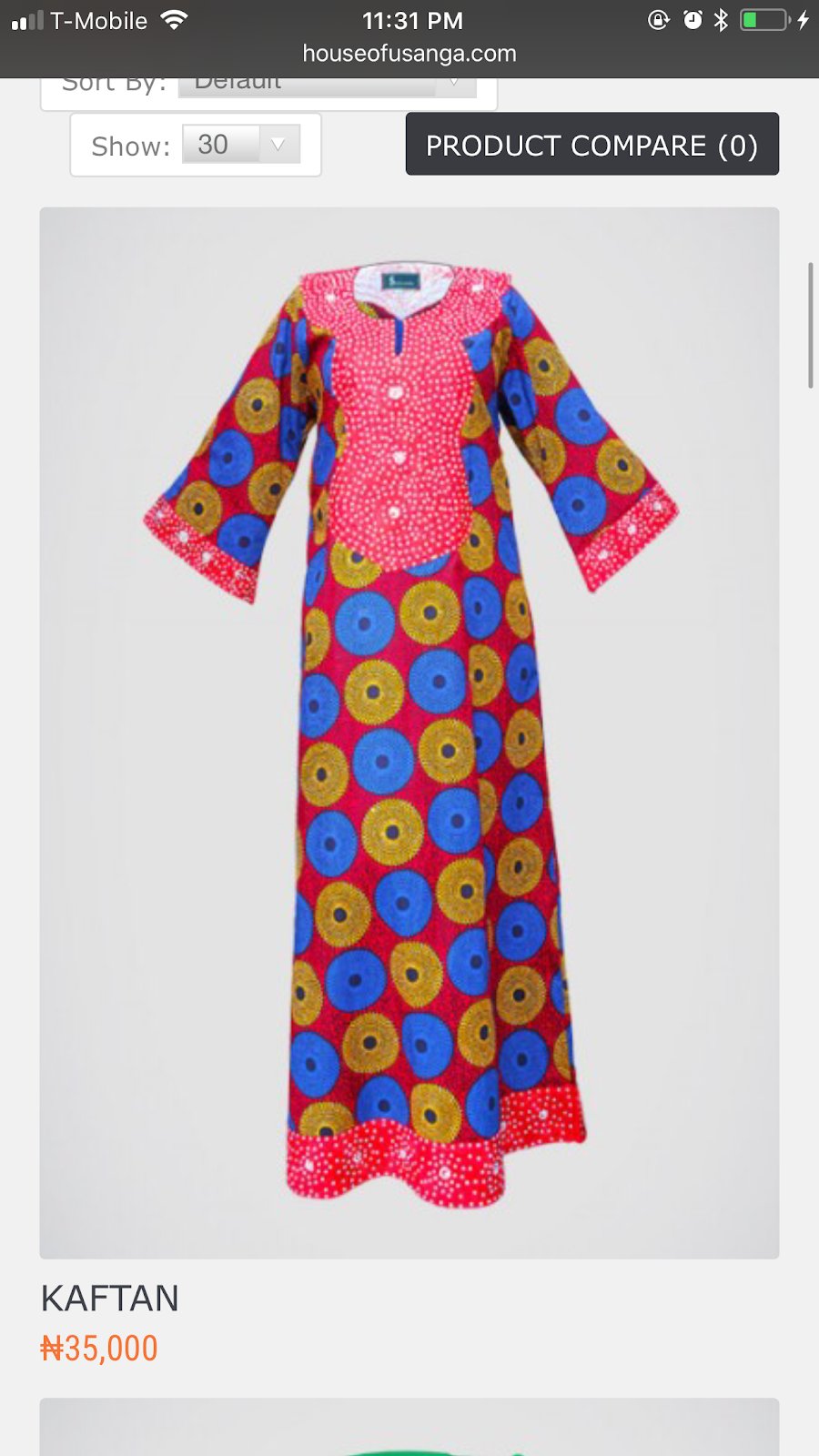Viewport: 819px width, 1456px height.
Task: Expand the Show 30 items dropdown
Action: tap(241, 145)
